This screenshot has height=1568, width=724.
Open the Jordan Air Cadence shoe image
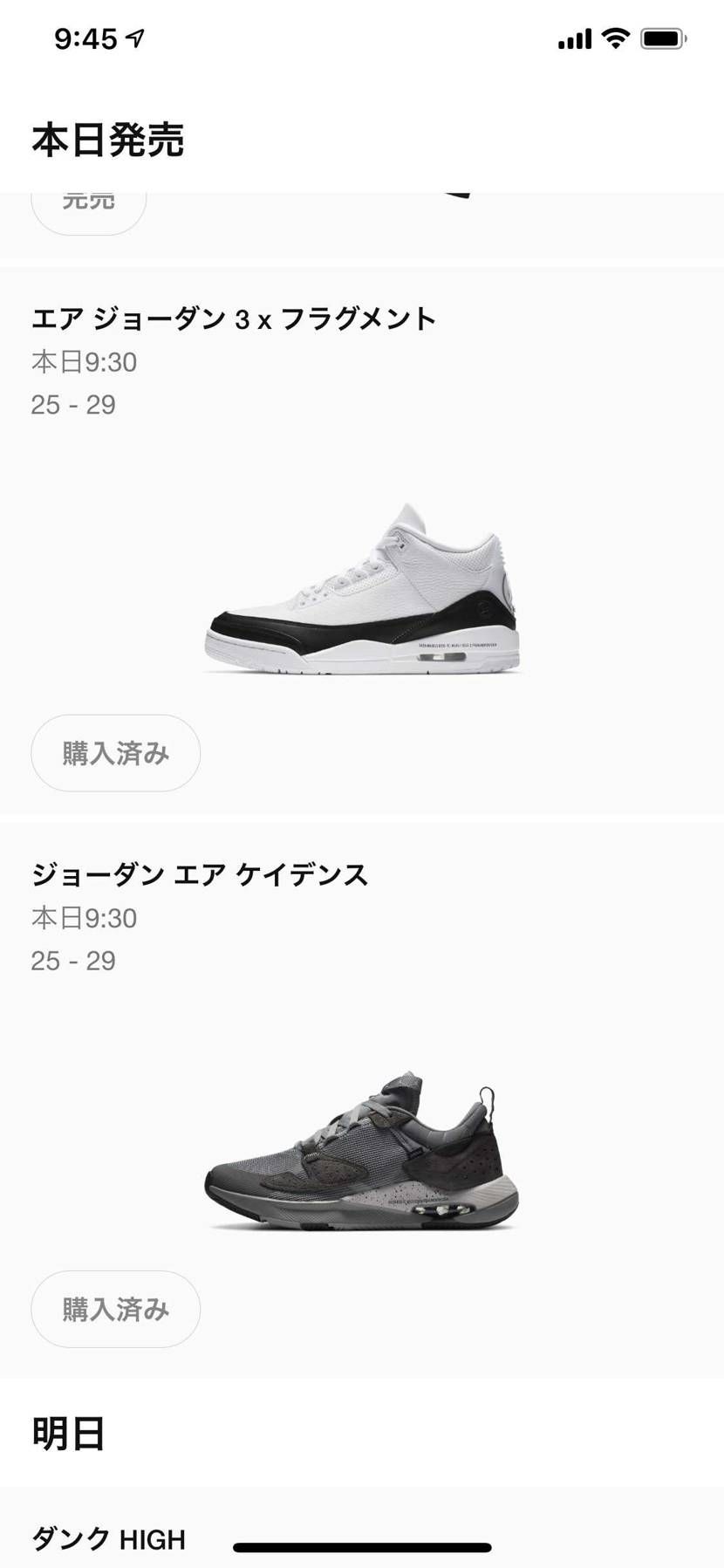pyautogui.click(x=362, y=1152)
